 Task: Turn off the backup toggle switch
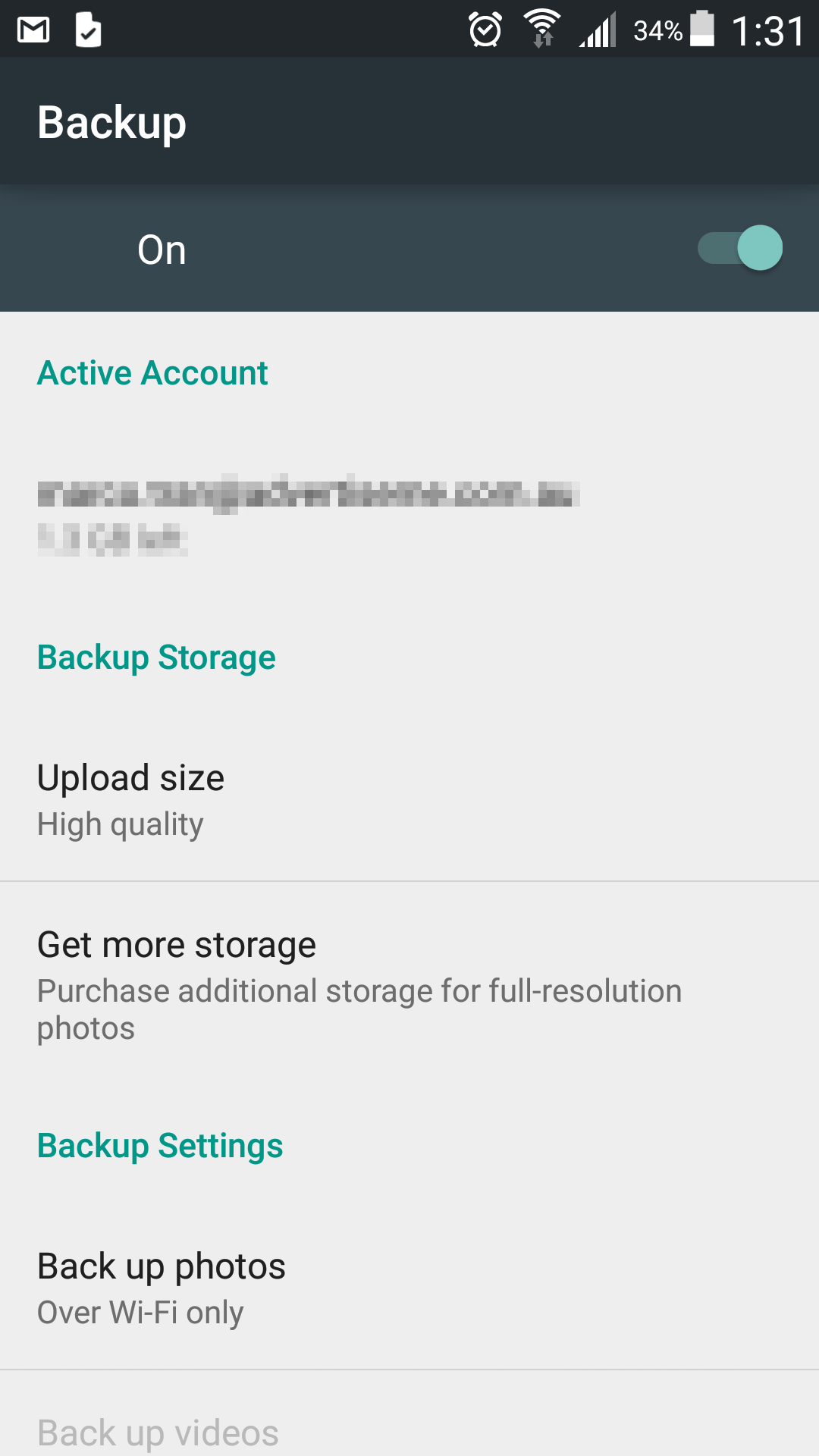click(739, 247)
